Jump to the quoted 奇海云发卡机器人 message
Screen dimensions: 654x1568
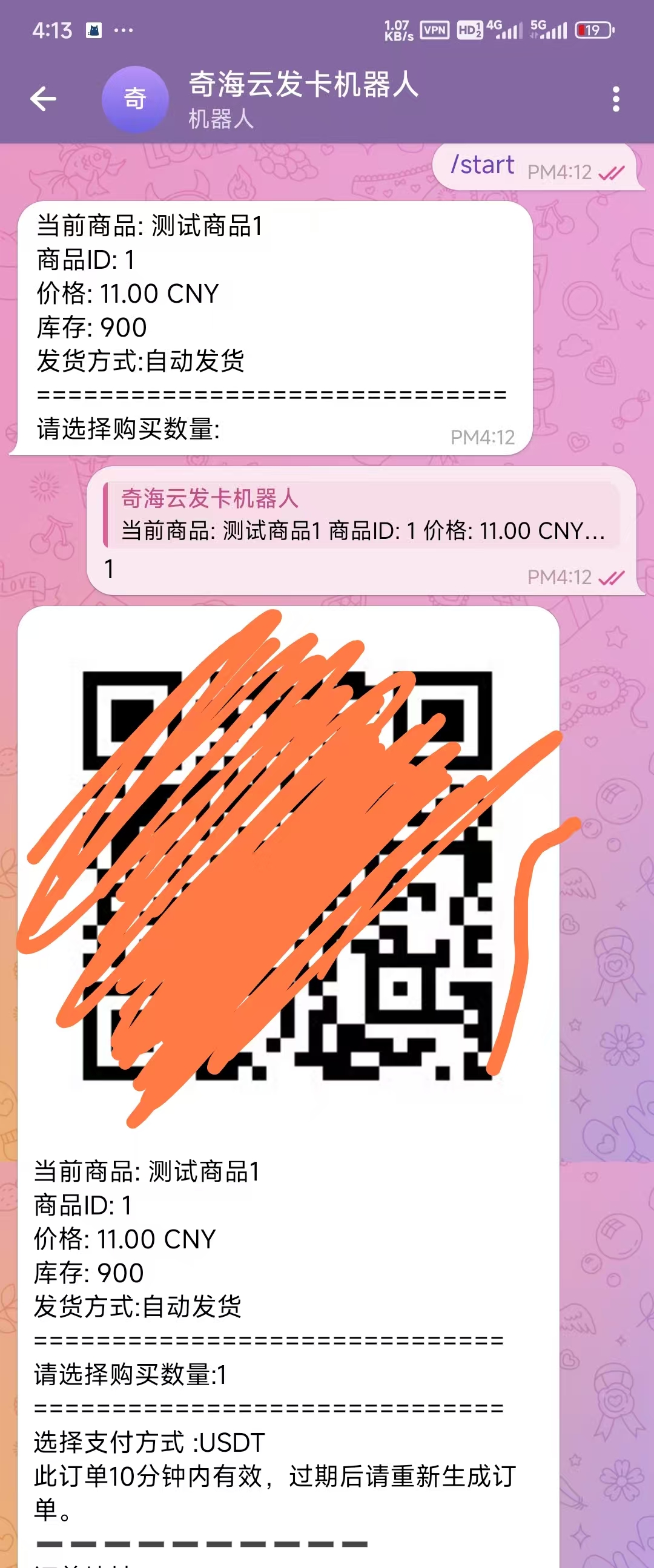362,515
